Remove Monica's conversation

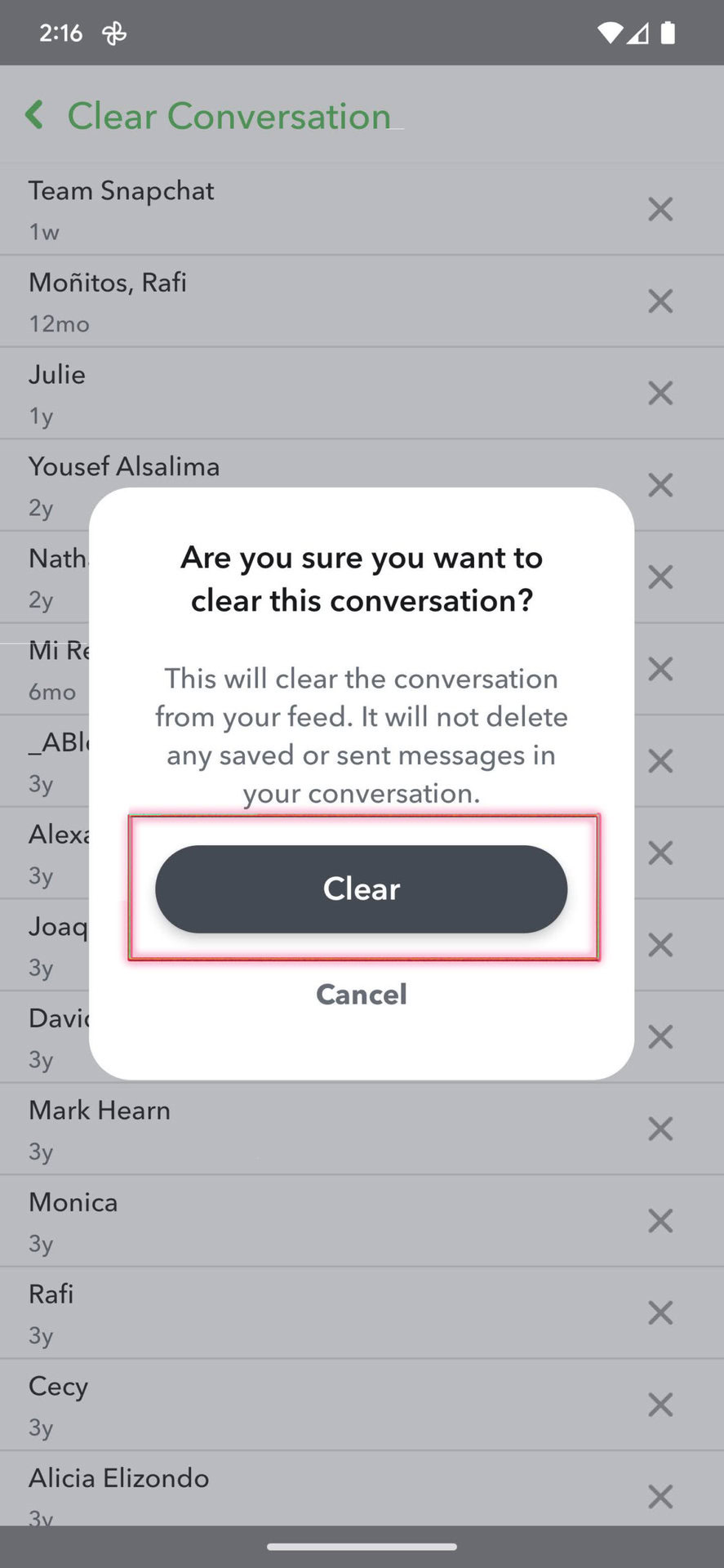660,1221
